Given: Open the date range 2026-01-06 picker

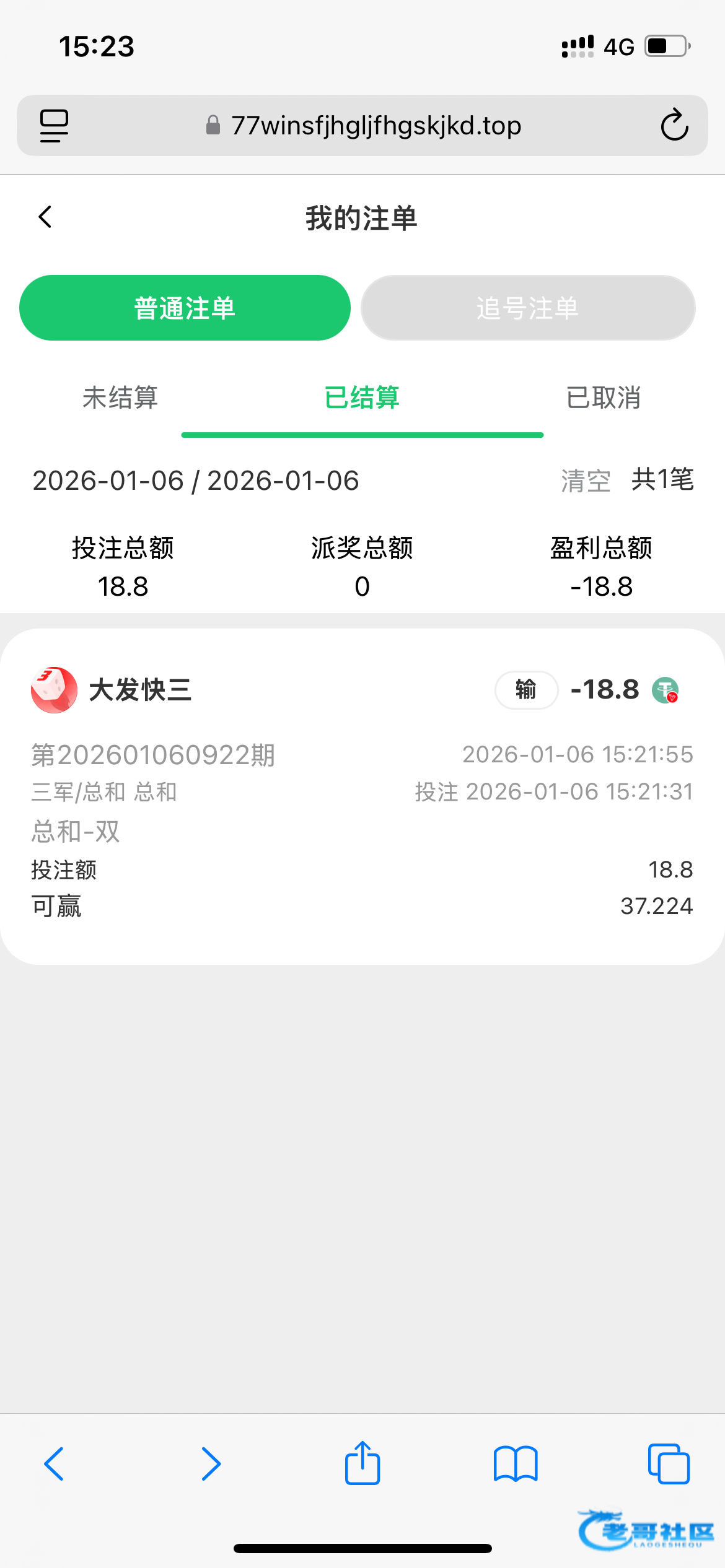Looking at the screenshot, I should click(196, 481).
